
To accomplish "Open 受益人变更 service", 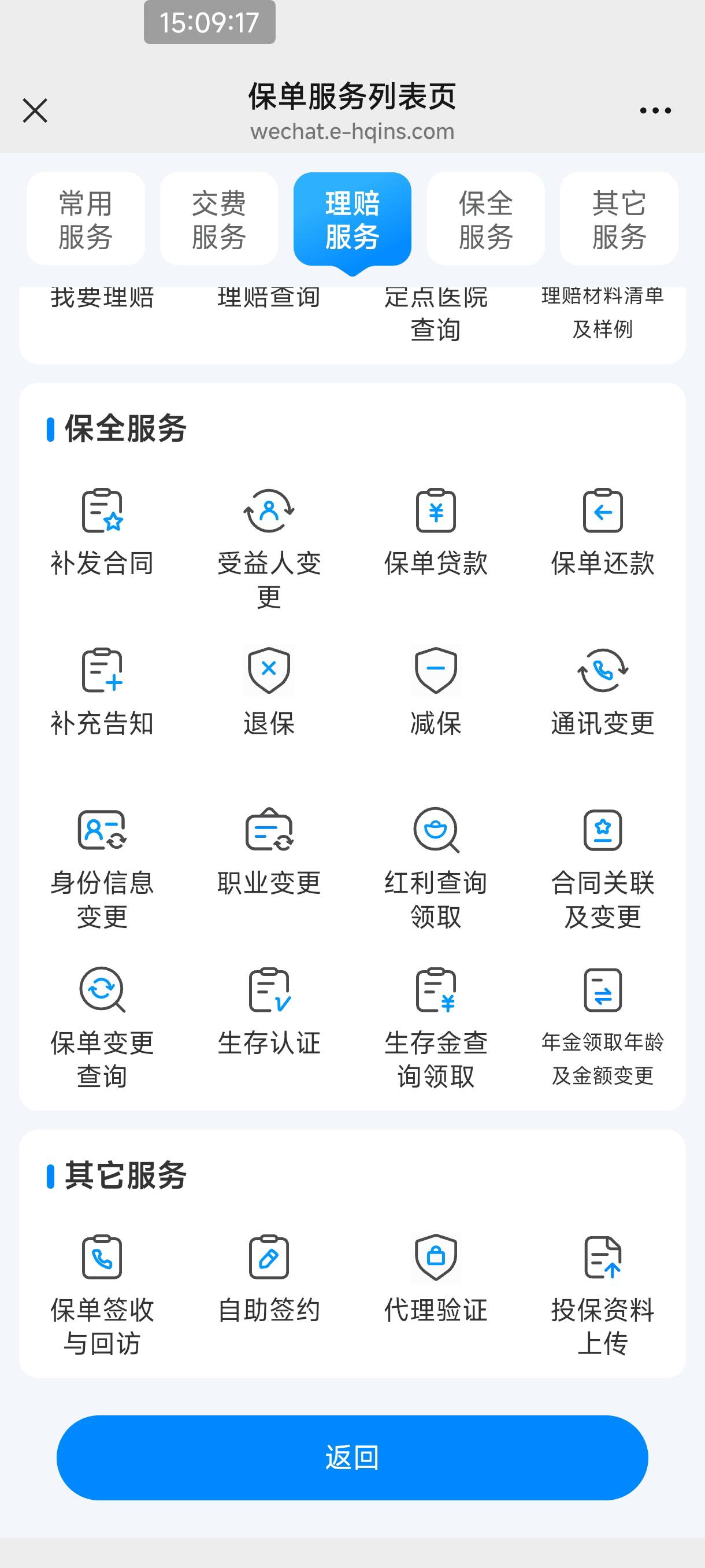I will 269,549.
